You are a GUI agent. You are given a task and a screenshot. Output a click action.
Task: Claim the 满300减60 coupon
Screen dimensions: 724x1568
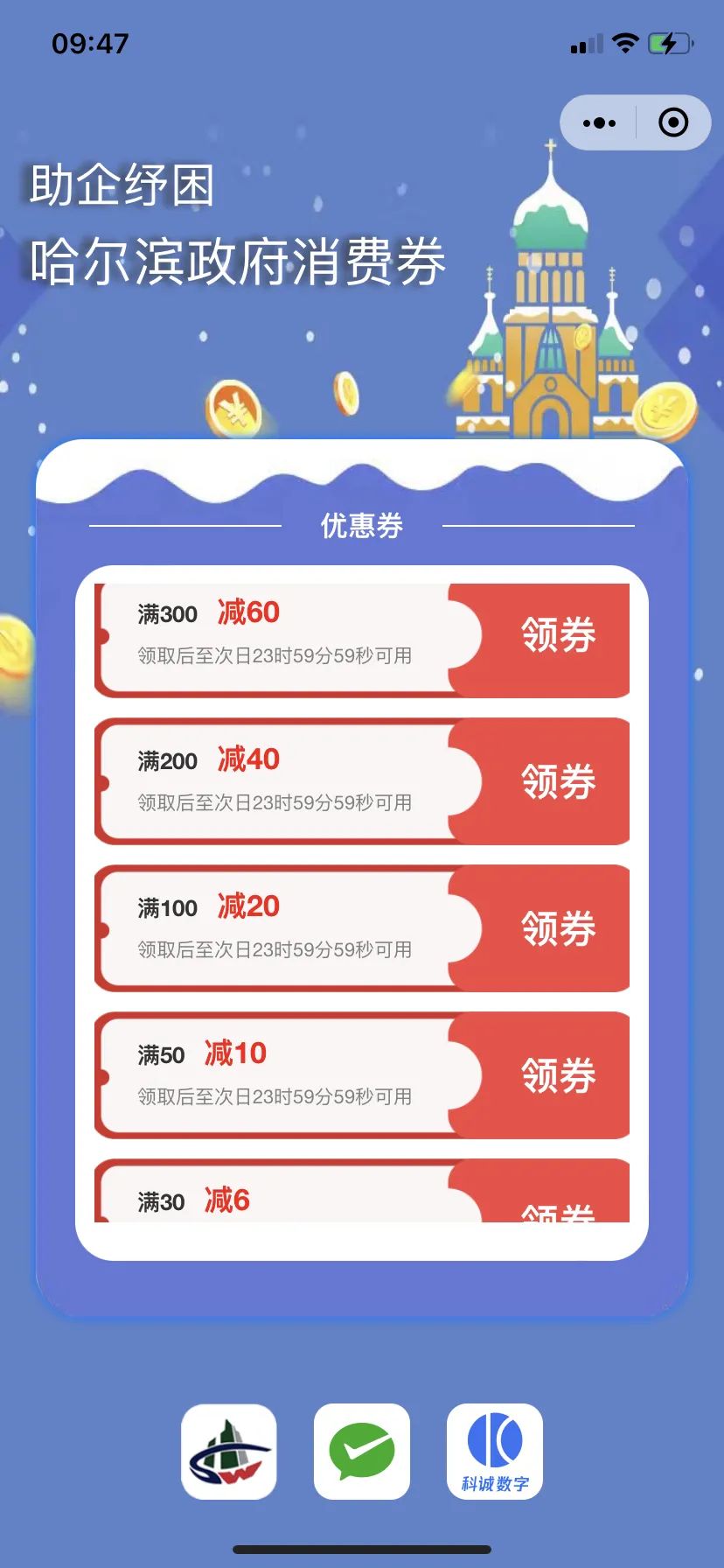tap(558, 635)
